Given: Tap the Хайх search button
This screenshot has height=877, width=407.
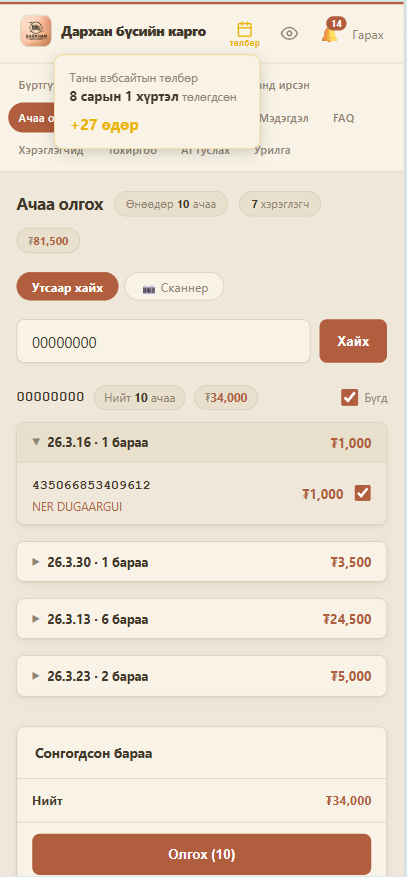Looking at the screenshot, I should [x=353, y=341].
